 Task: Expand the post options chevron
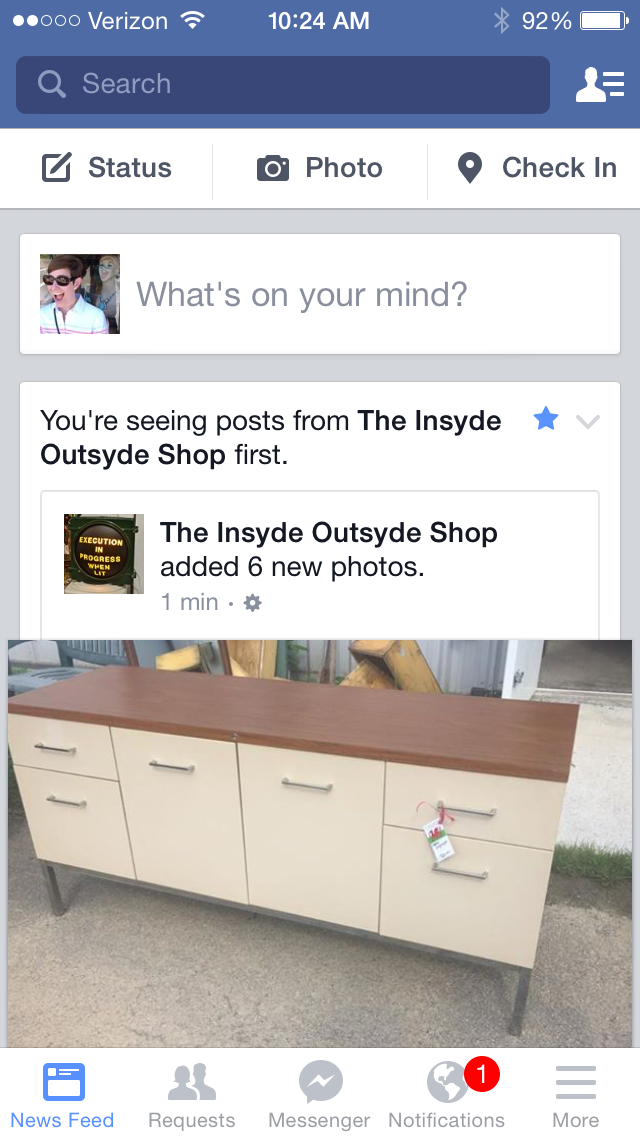588,421
